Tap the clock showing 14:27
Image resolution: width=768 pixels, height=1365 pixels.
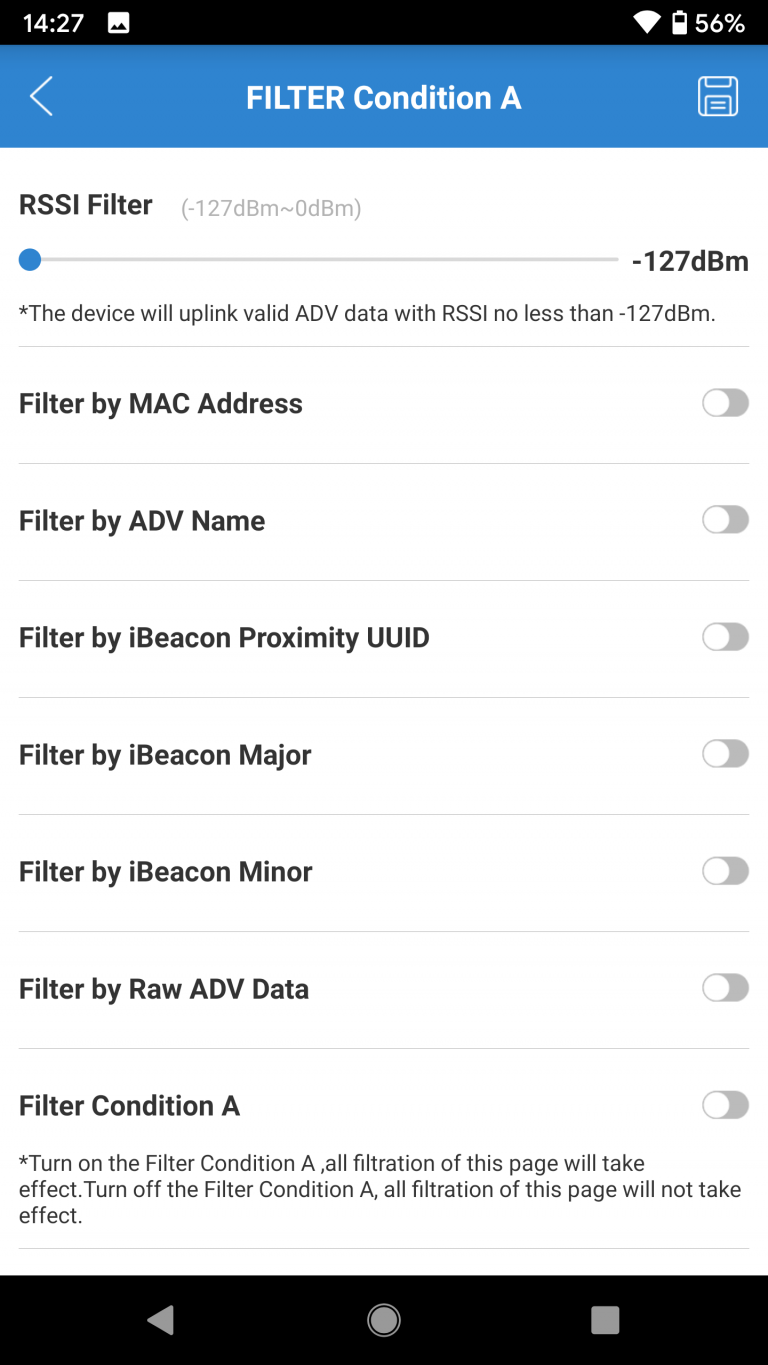(x=55, y=21)
